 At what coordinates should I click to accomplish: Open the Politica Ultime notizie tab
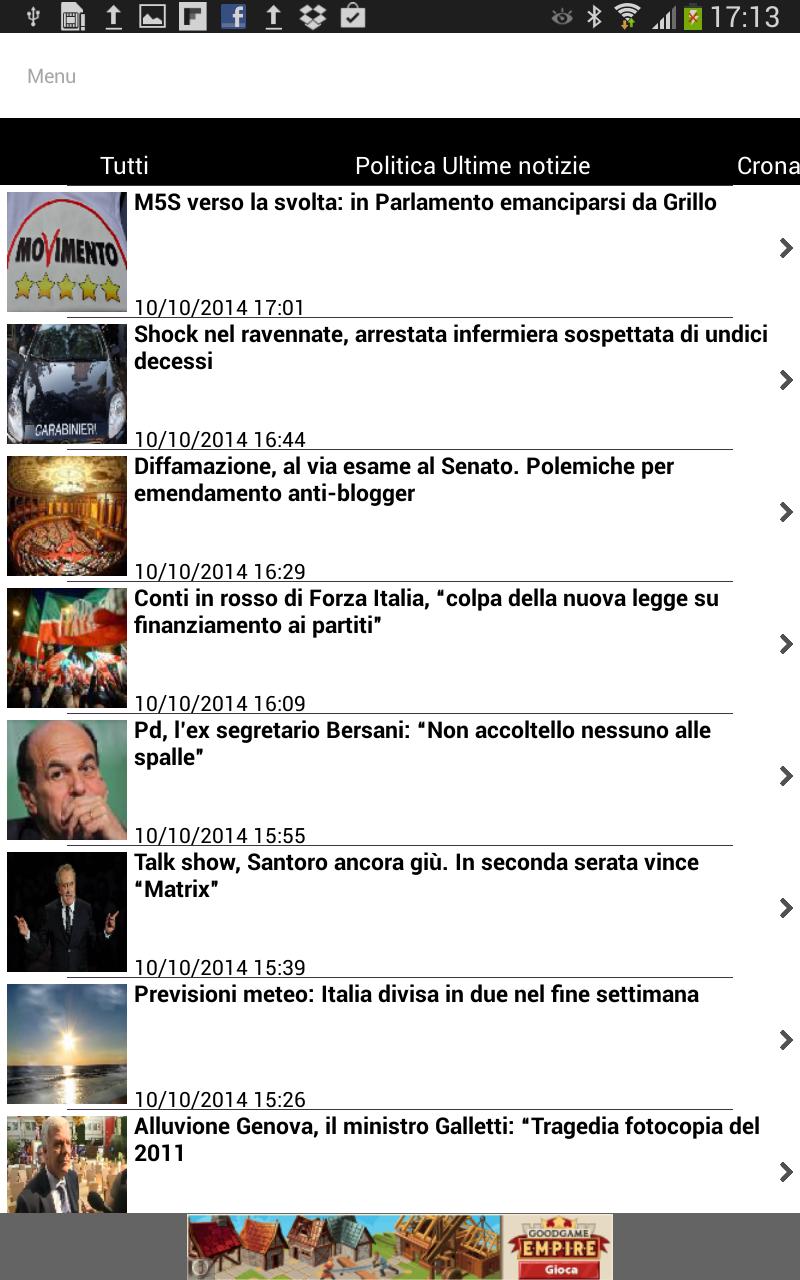pos(471,165)
